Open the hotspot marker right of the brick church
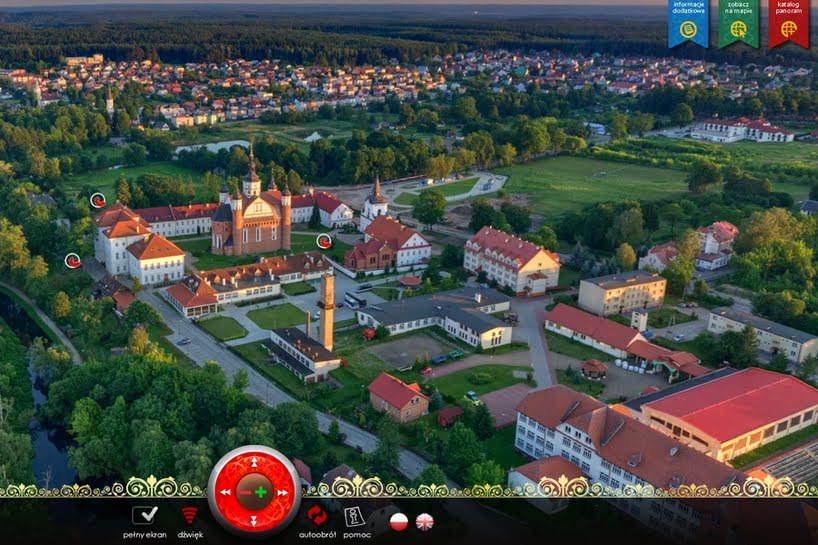The image size is (818, 545). [x=324, y=240]
